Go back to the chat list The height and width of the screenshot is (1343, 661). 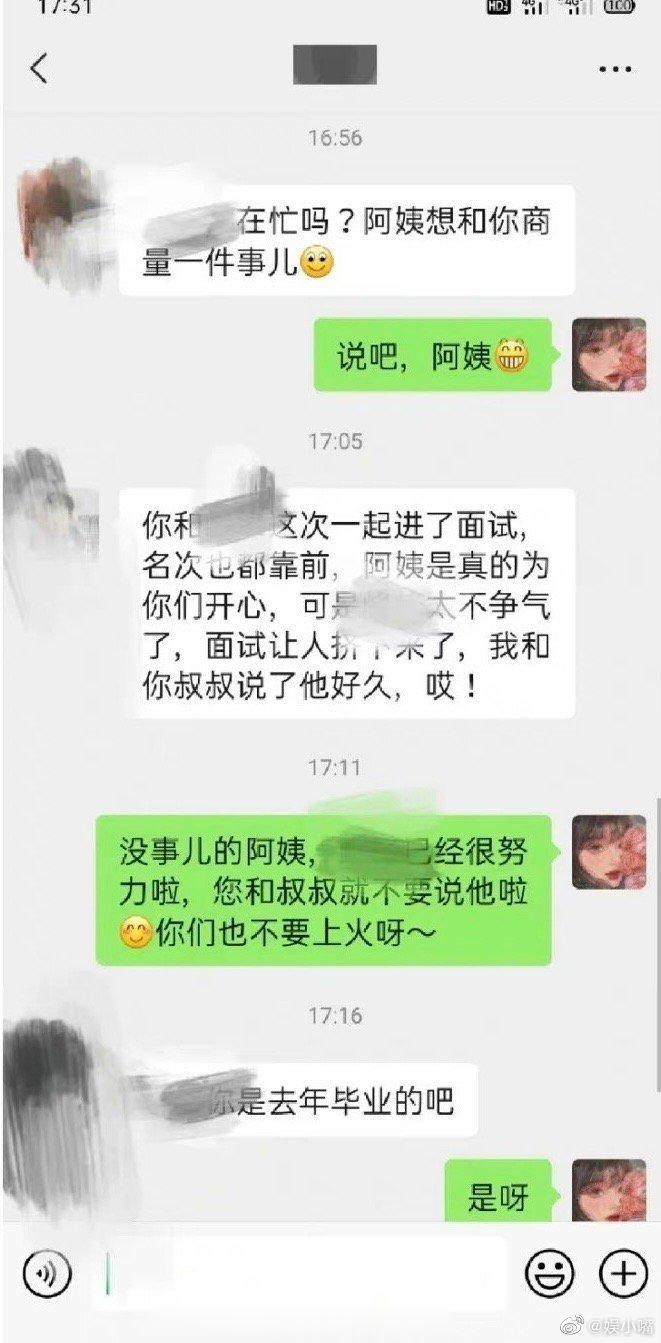click(39, 68)
